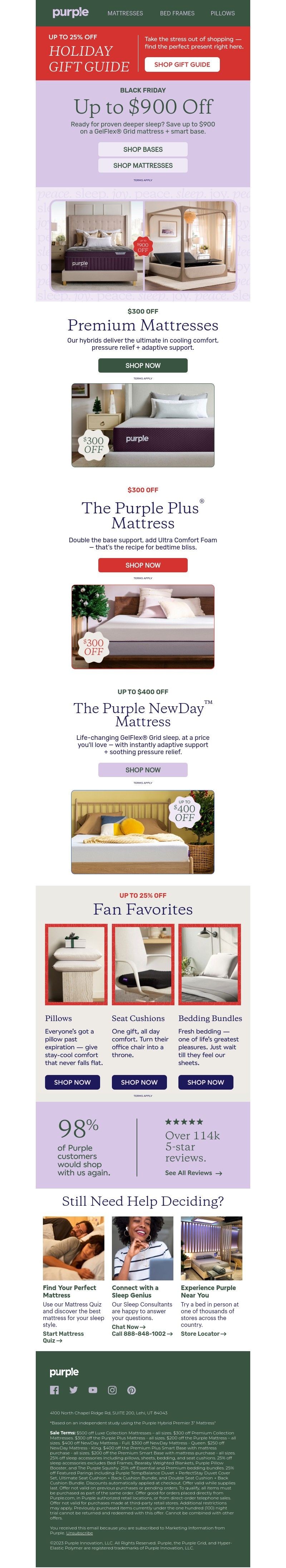Open the Mattresses nav link
The width and height of the screenshot is (286, 1568).
pos(125,13)
